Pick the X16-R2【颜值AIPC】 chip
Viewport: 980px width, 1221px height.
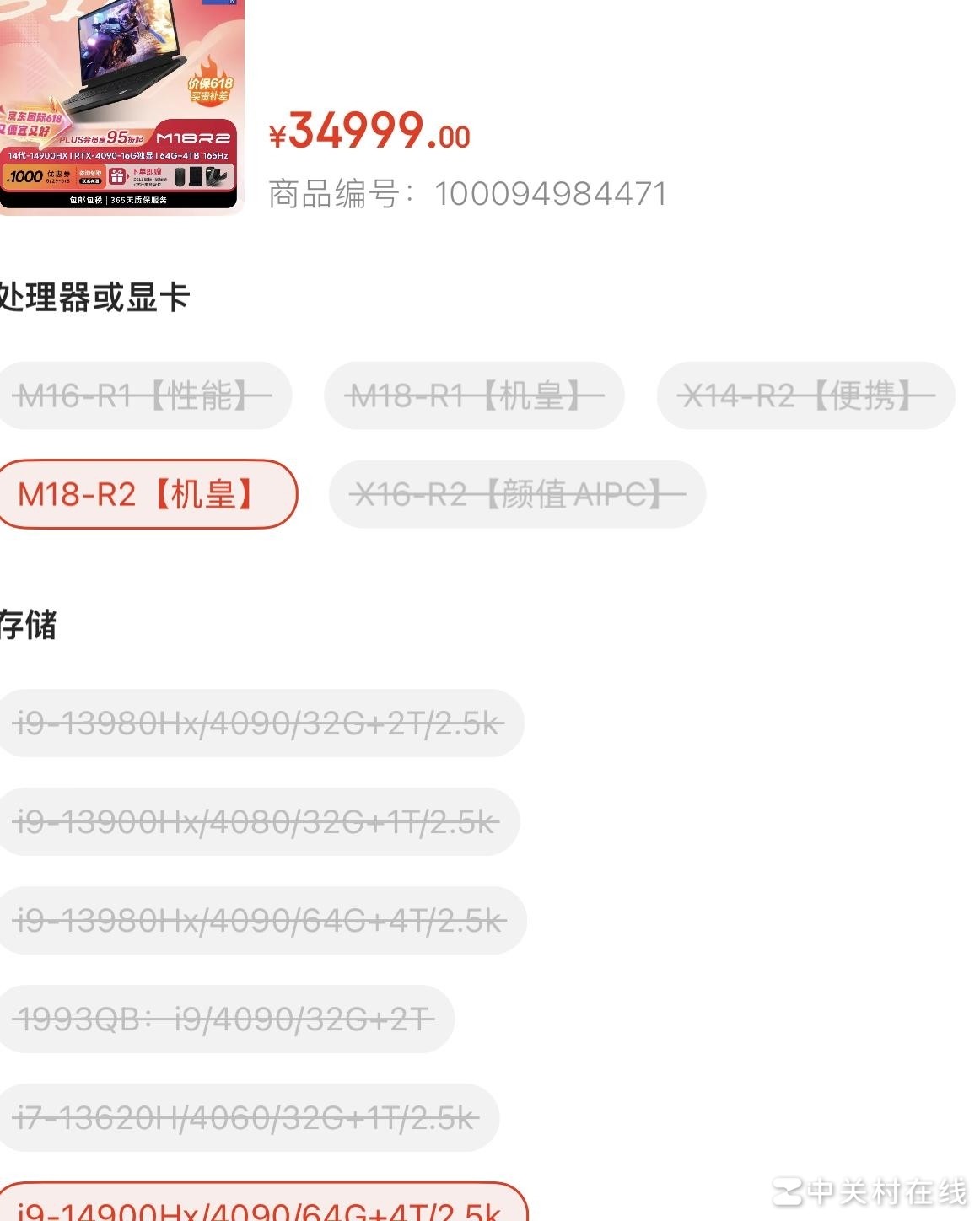click(x=517, y=494)
